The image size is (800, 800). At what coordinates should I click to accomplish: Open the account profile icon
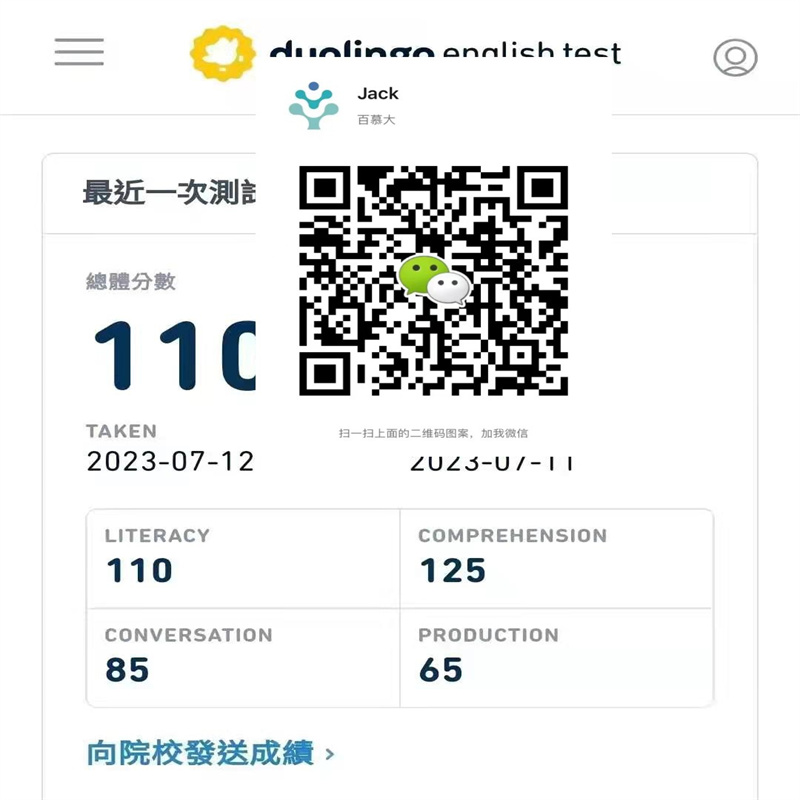[x=735, y=57]
